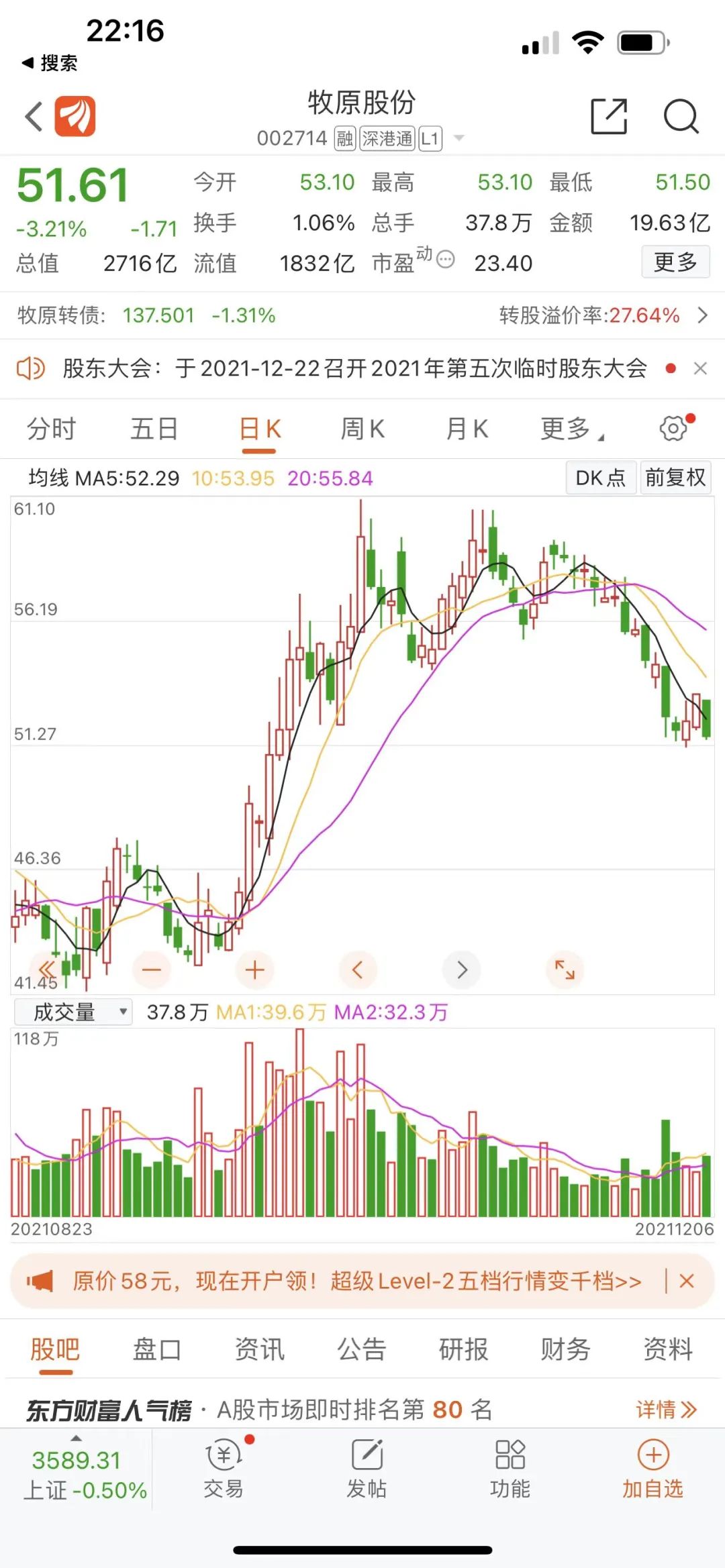725x1568 pixels.
Task: Zoom in the K-line chart with plus
Action: 254,970
